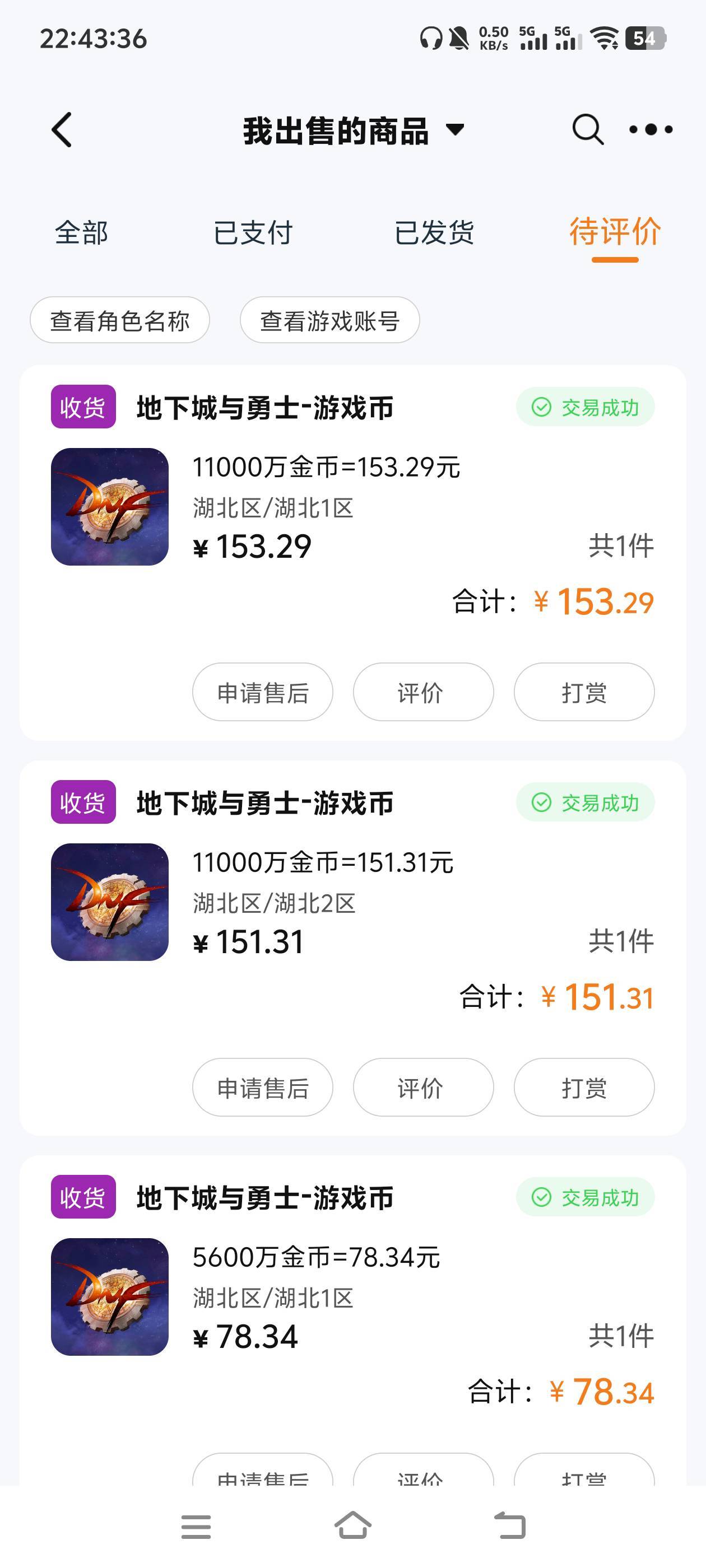
Task: Switch to the 已发货 tab
Action: tap(434, 232)
